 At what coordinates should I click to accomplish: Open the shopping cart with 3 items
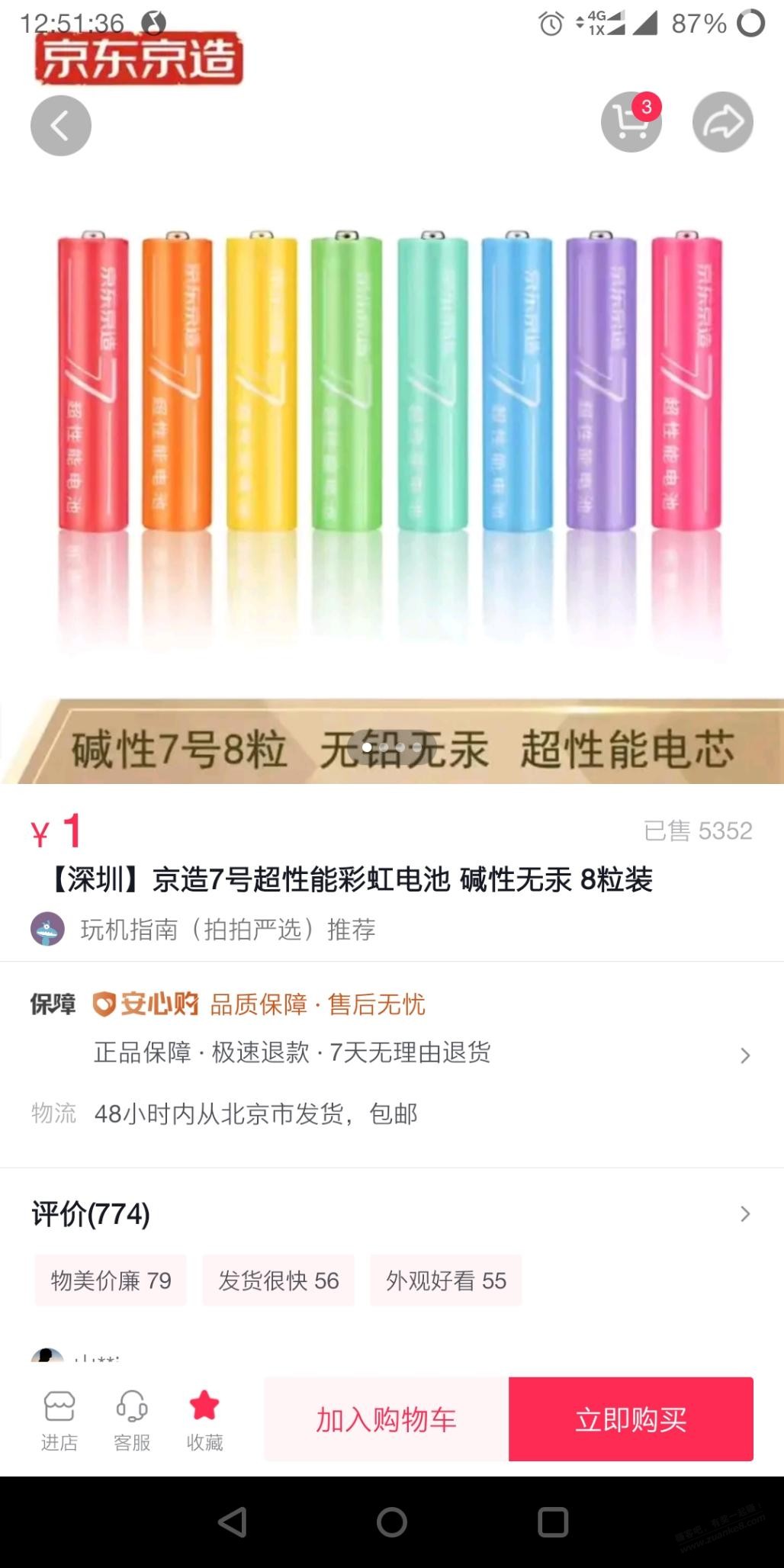click(x=631, y=122)
